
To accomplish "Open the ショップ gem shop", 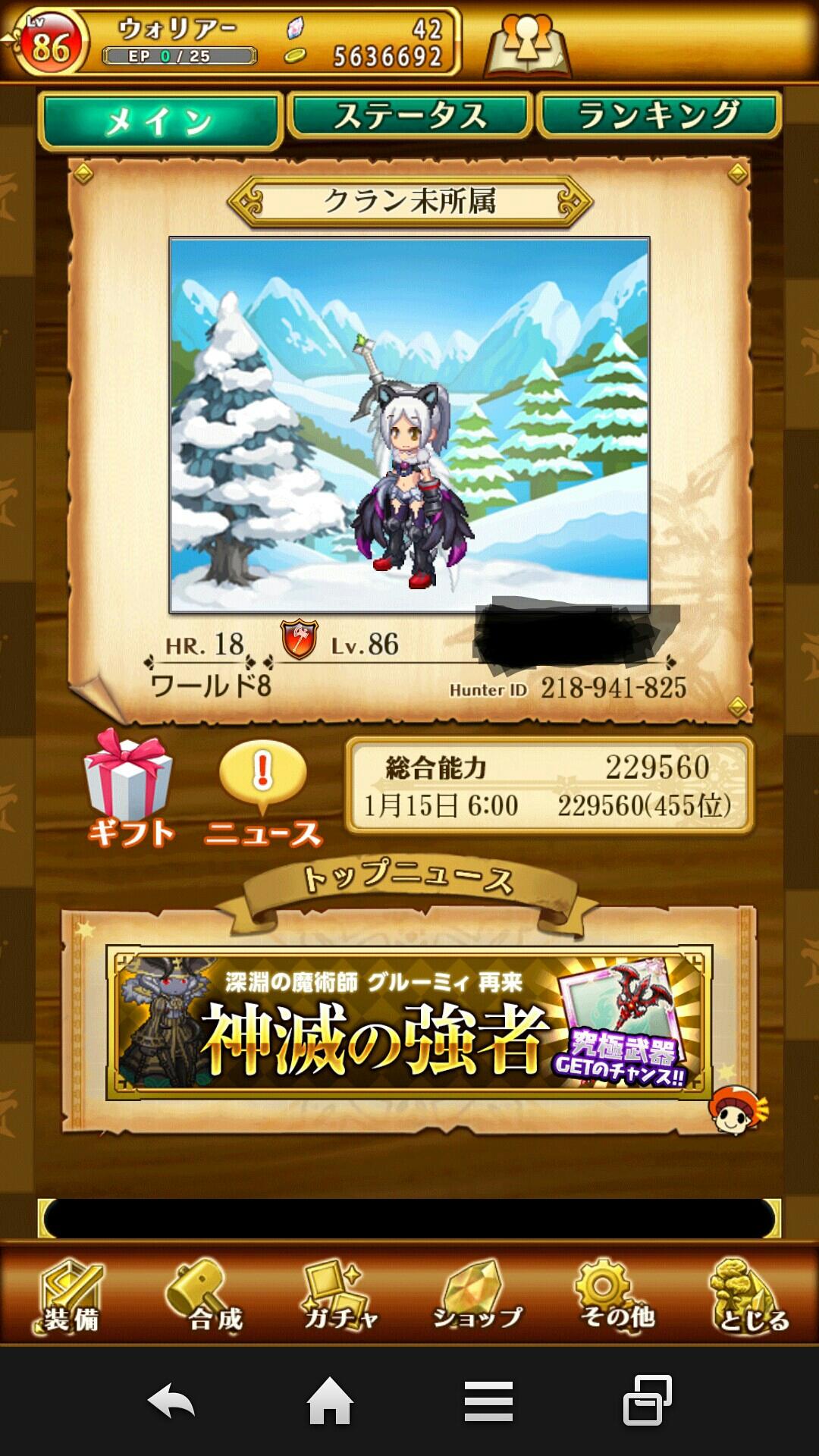I will (x=478, y=1289).
